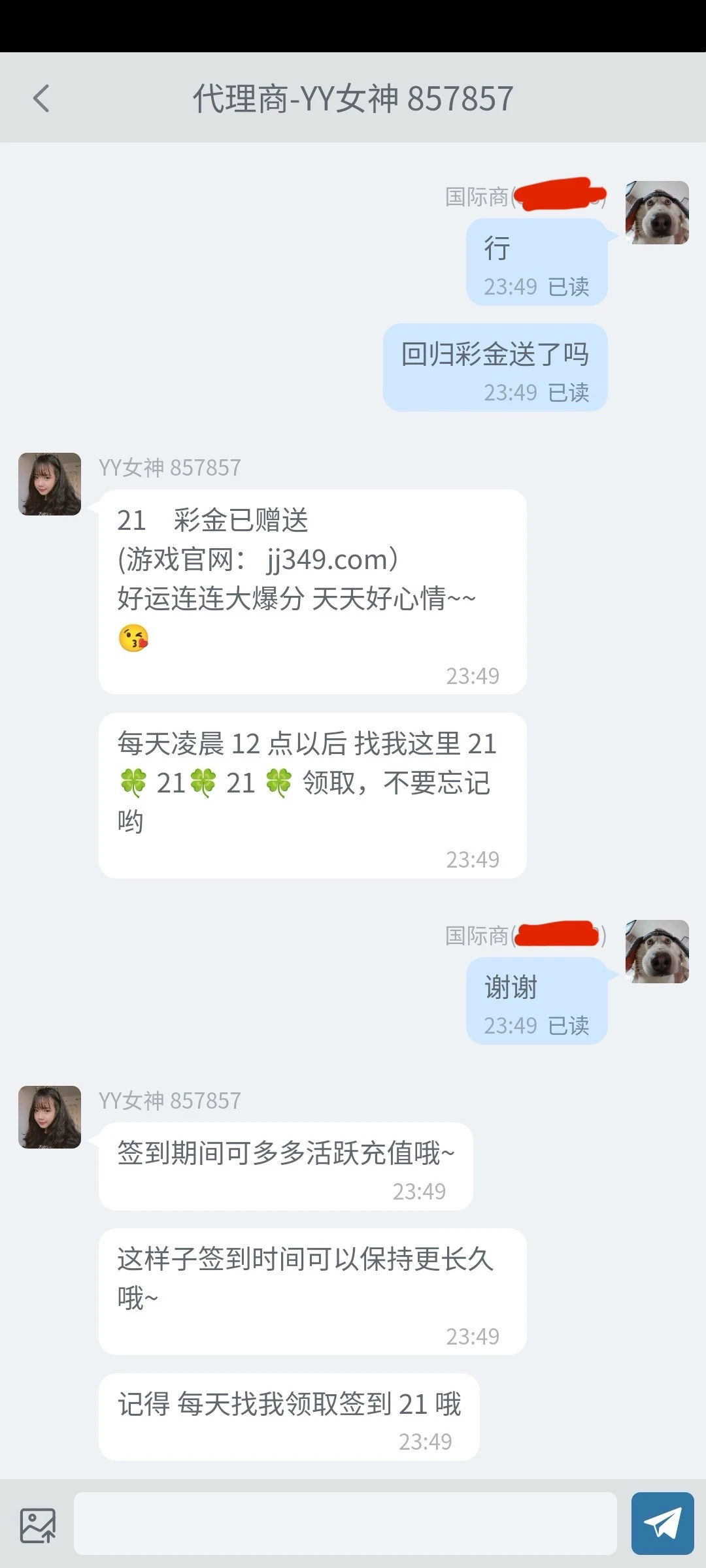Attach a picture using the image icon
Screen dimensions: 706x1568
tap(38, 1525)
